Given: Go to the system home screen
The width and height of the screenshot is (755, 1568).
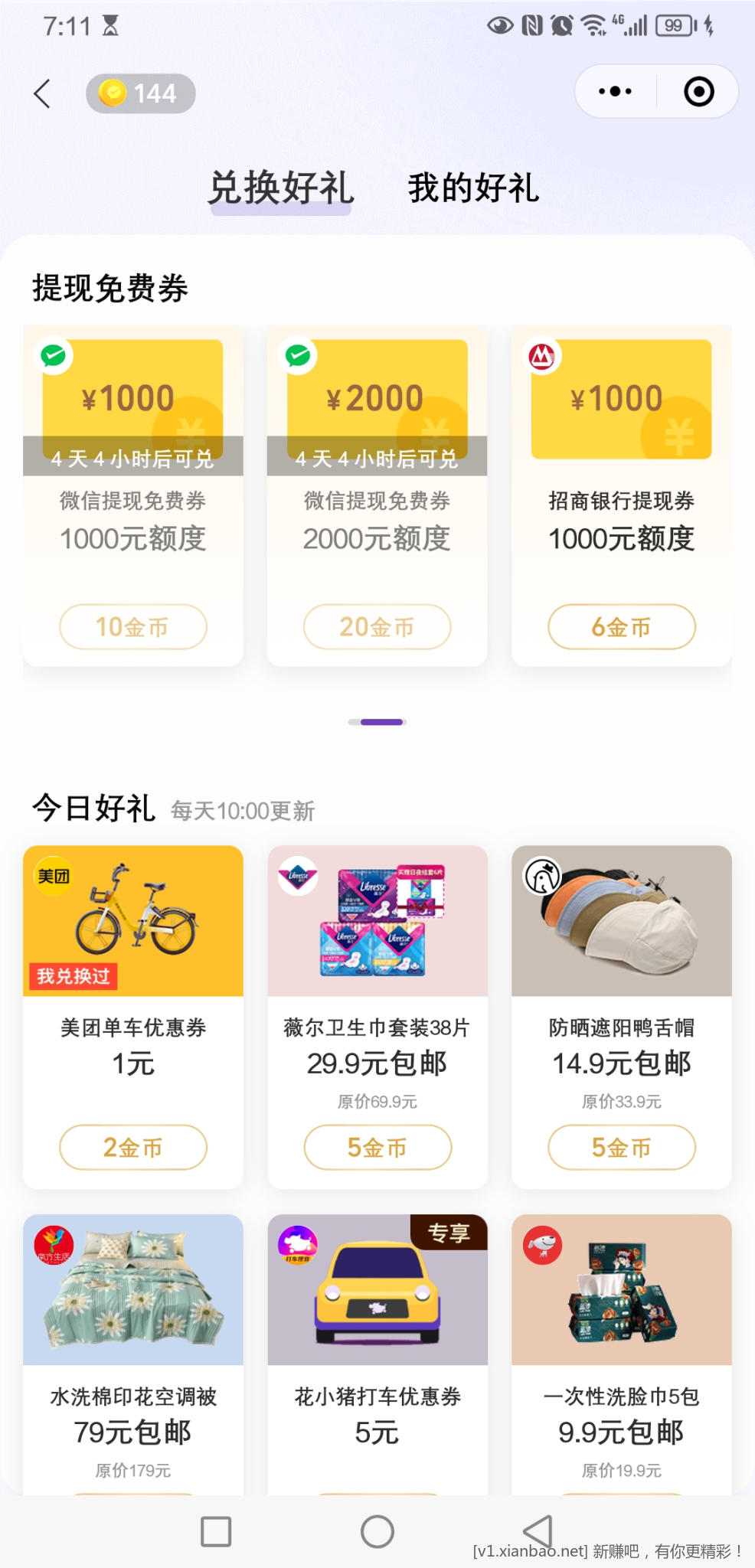Looking at the screenshot, I should click(x=377, y=1531).
